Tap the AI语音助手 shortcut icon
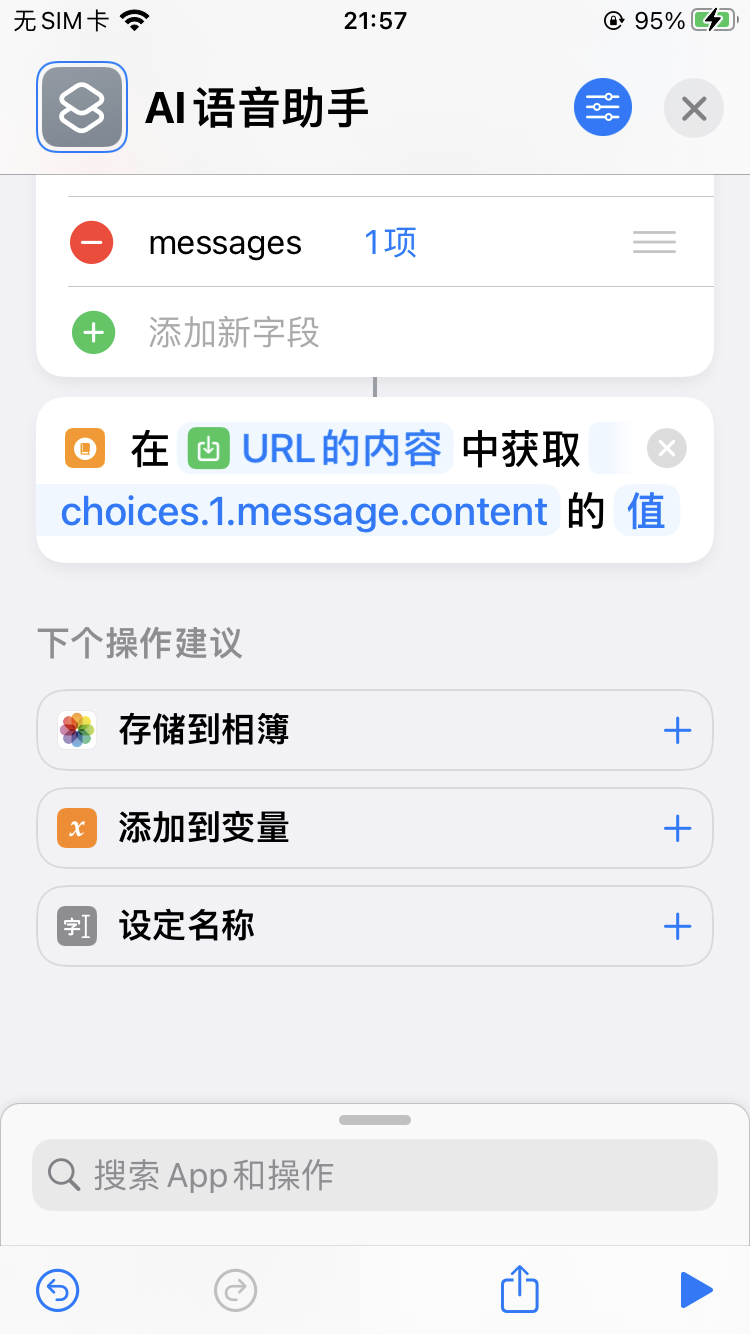Screen dimensions: 750x1334 pos(82,107)
